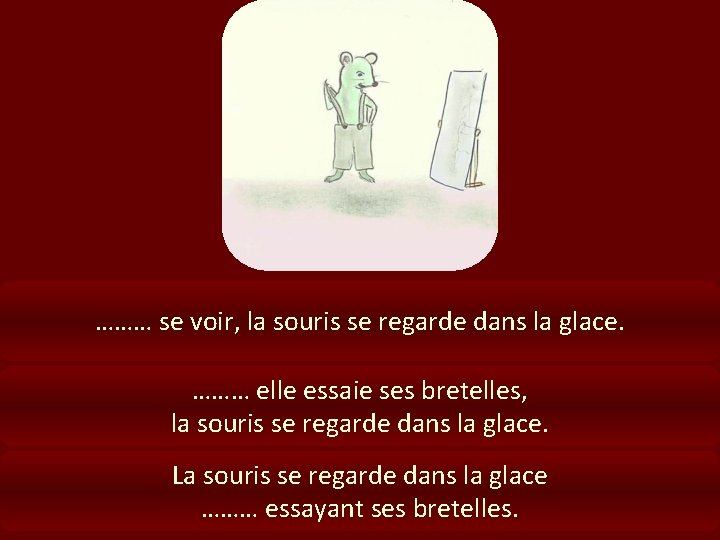Viewport: 720px width, 540px height.
Task: Choose the 'elle essaie ses bretelles' sentence
Action: point(360,407)
